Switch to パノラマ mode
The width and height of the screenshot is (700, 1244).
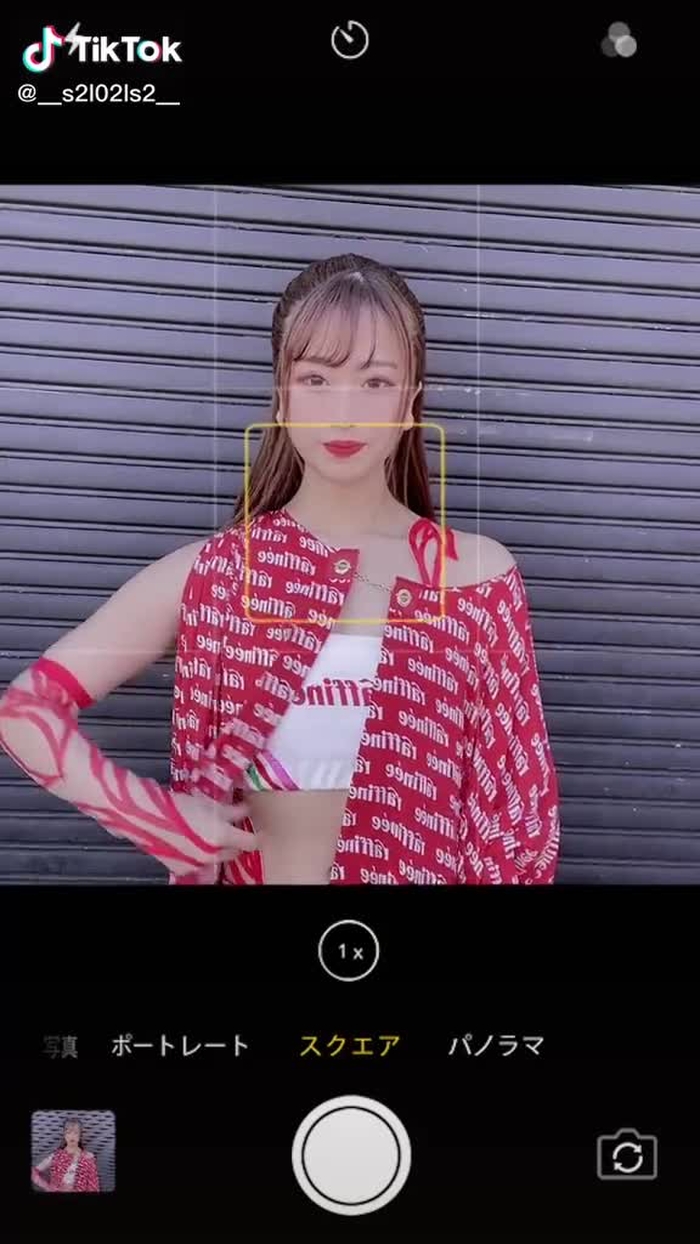[496, 1046]
